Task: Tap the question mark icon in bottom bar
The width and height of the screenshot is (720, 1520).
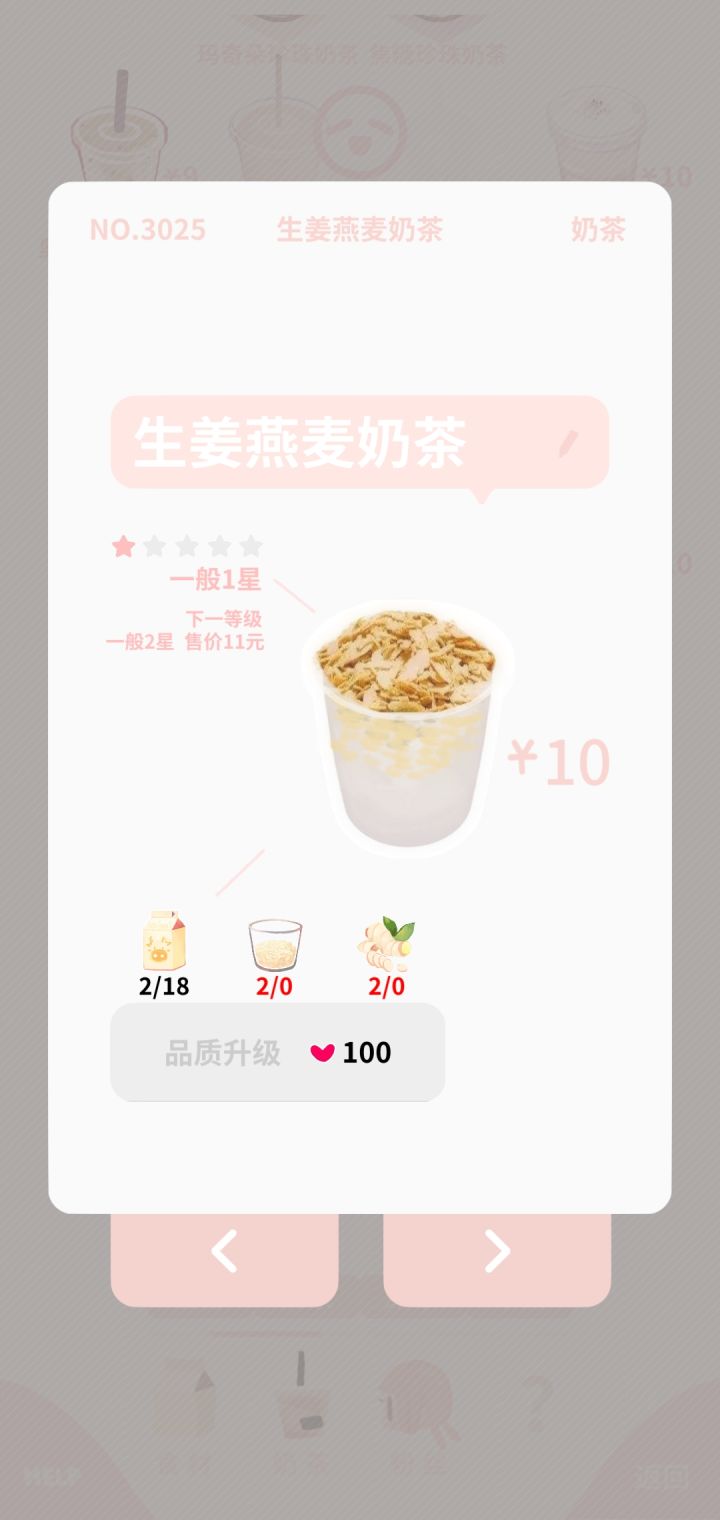Action: click(537, 1400)
